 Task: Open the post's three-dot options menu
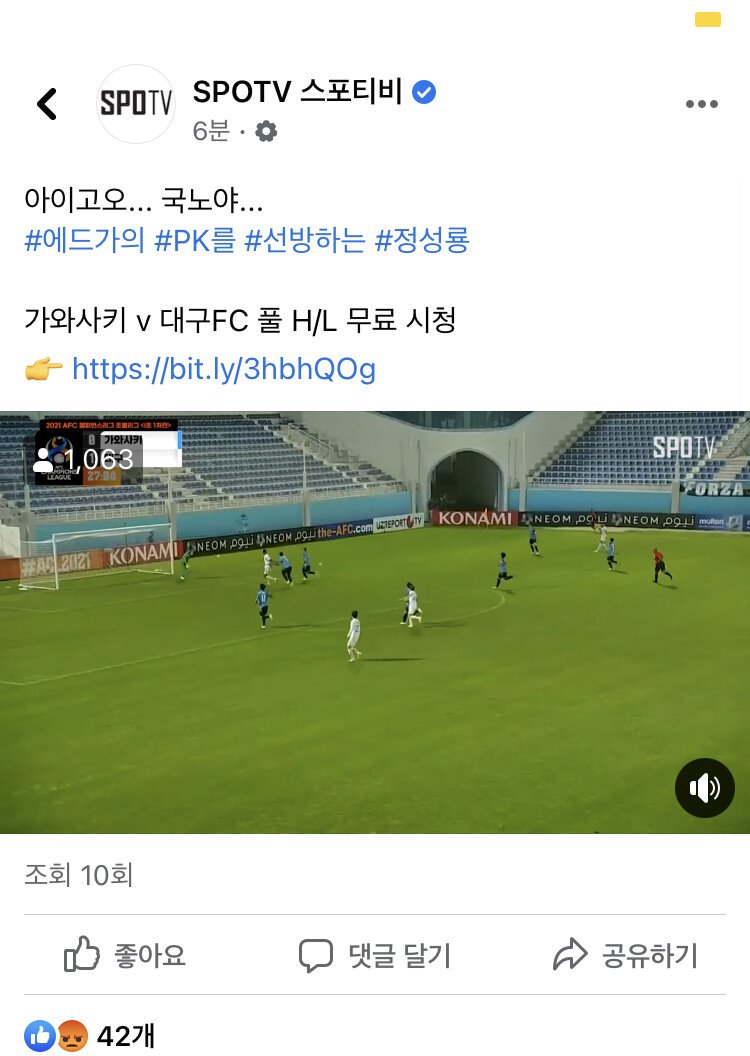(x=701, y=104)
